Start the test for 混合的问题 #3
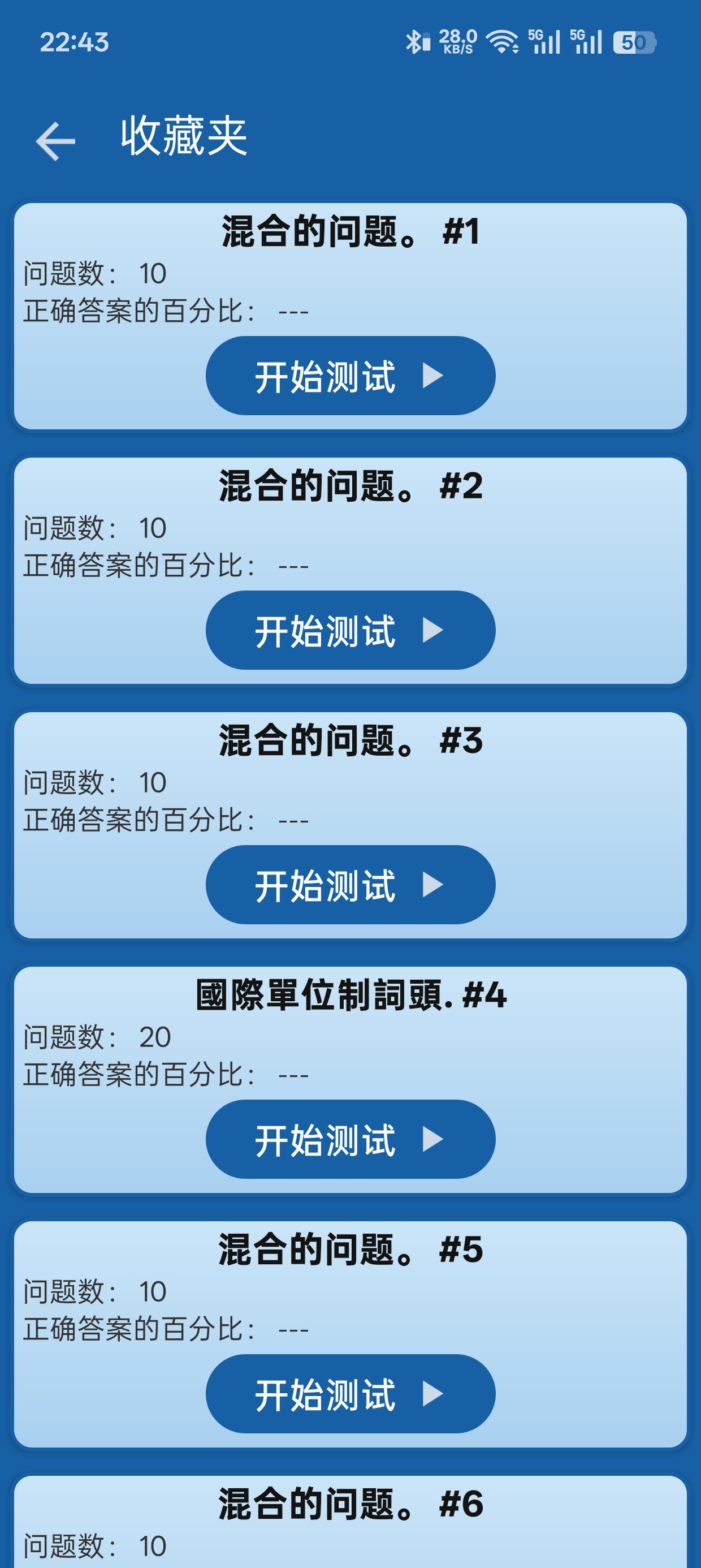This screenshot has width=701, height=1568. pos(350,885)
